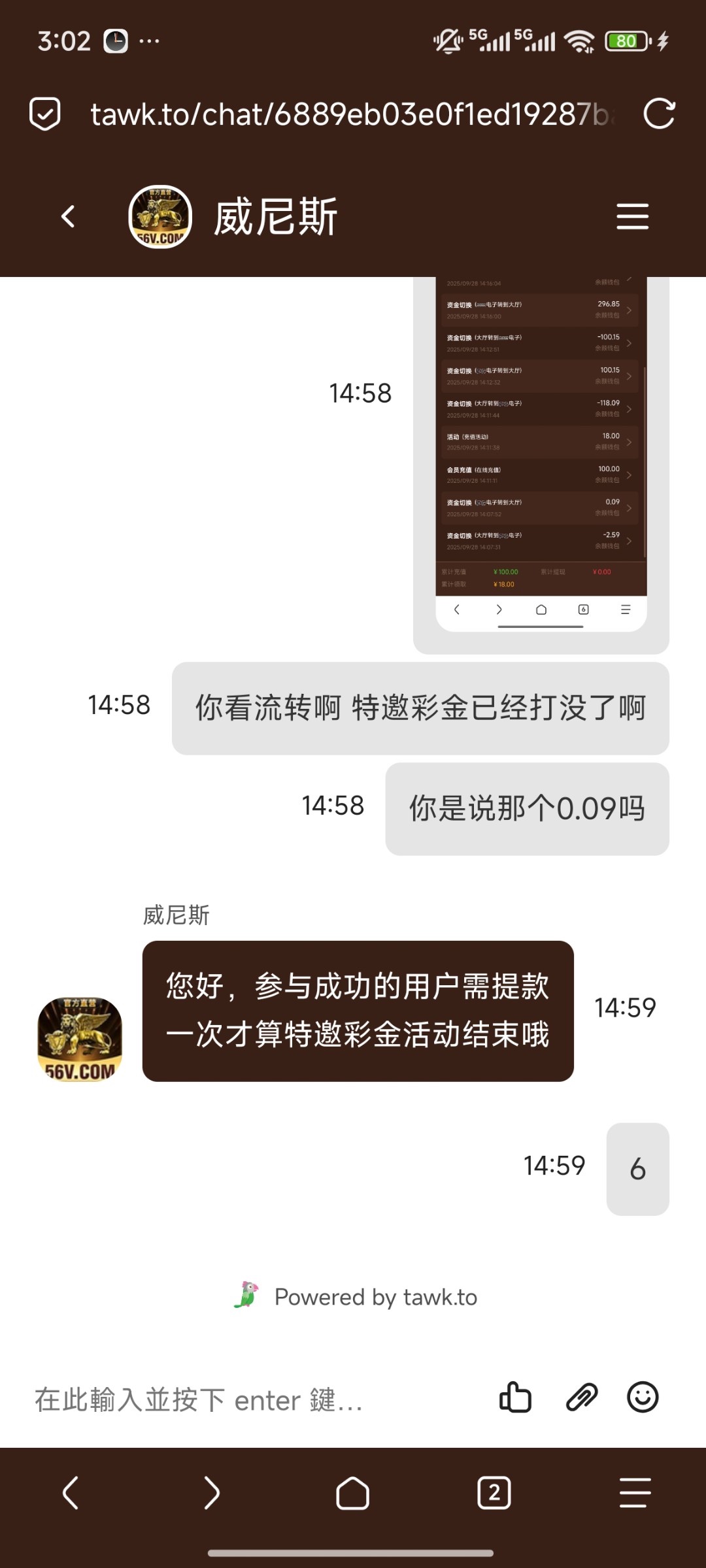The height and width of the screenshot is (1568, 706).
Task: Reload the tawk.to page
Action: 658,114
